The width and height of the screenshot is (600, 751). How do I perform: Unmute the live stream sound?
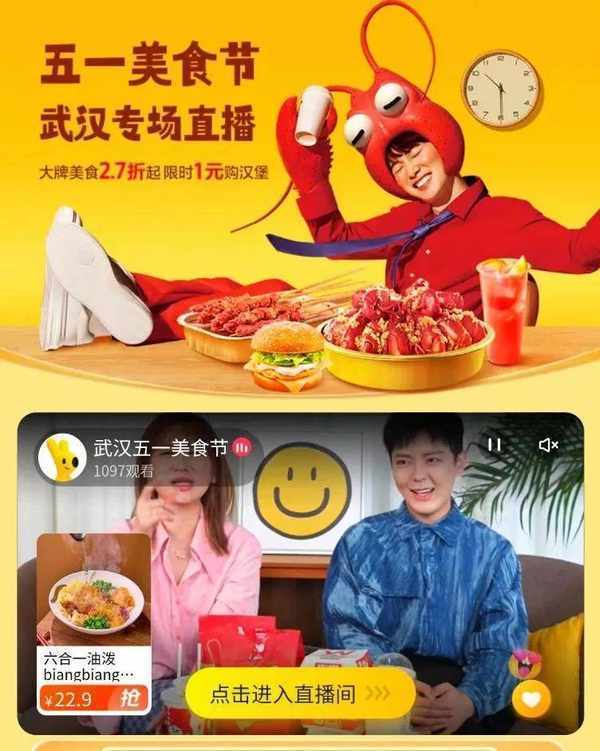pos(548,444)
